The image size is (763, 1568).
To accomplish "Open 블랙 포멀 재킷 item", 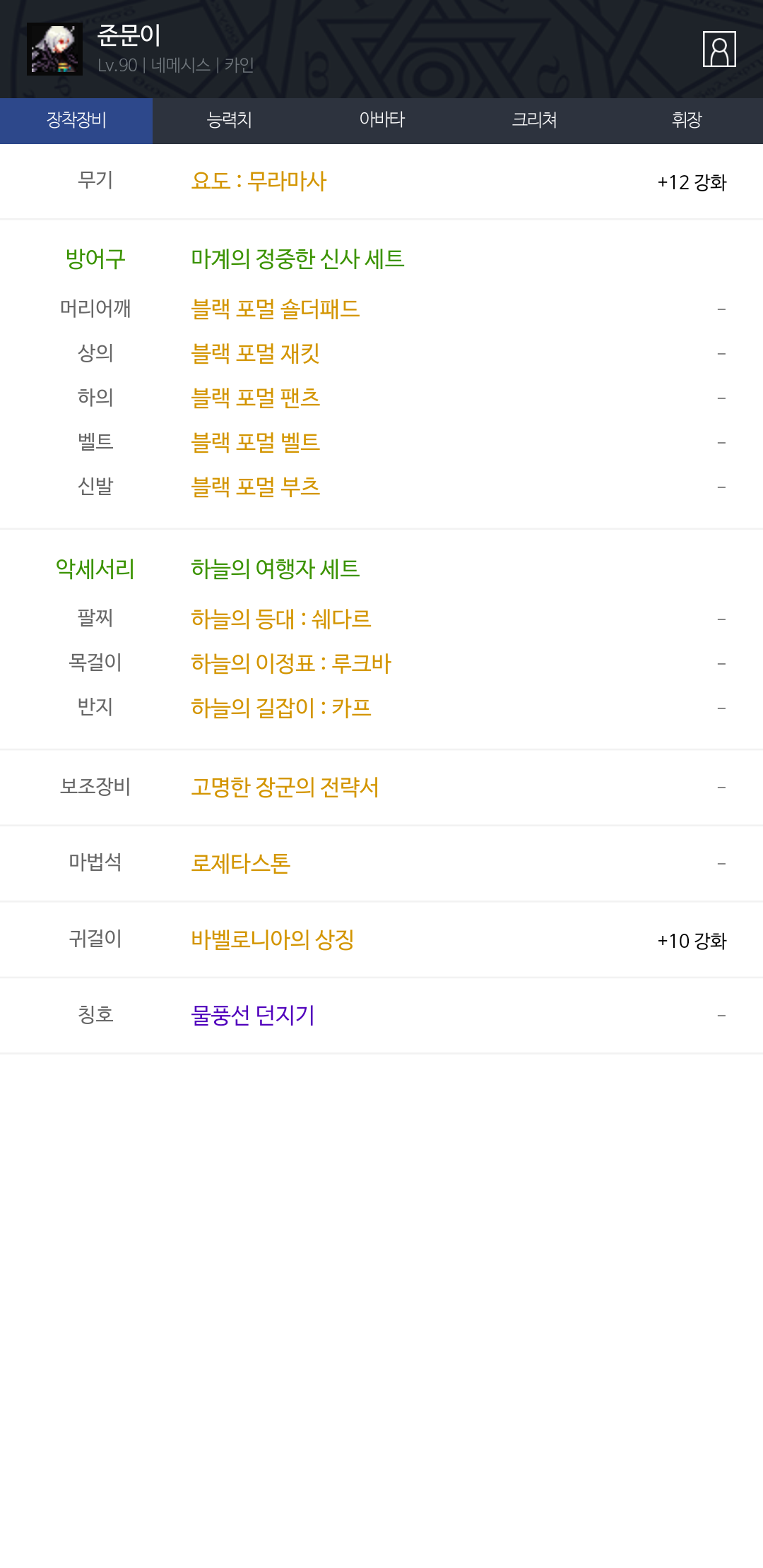I will point(256,354).
